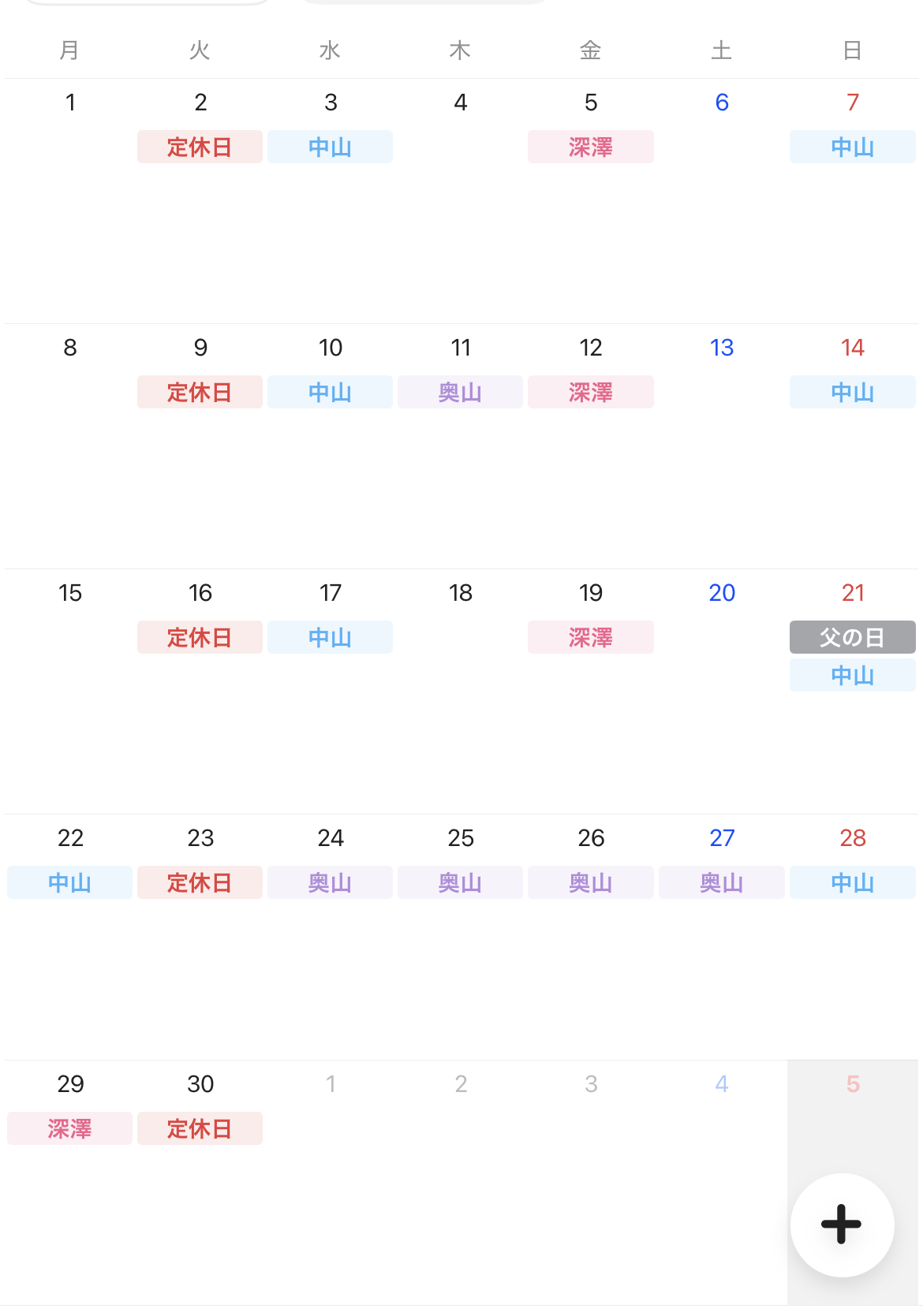This screenshot has width=923, height=1316.
Task: Select the 4th on the calendar
Action: (x=460, y=103)
